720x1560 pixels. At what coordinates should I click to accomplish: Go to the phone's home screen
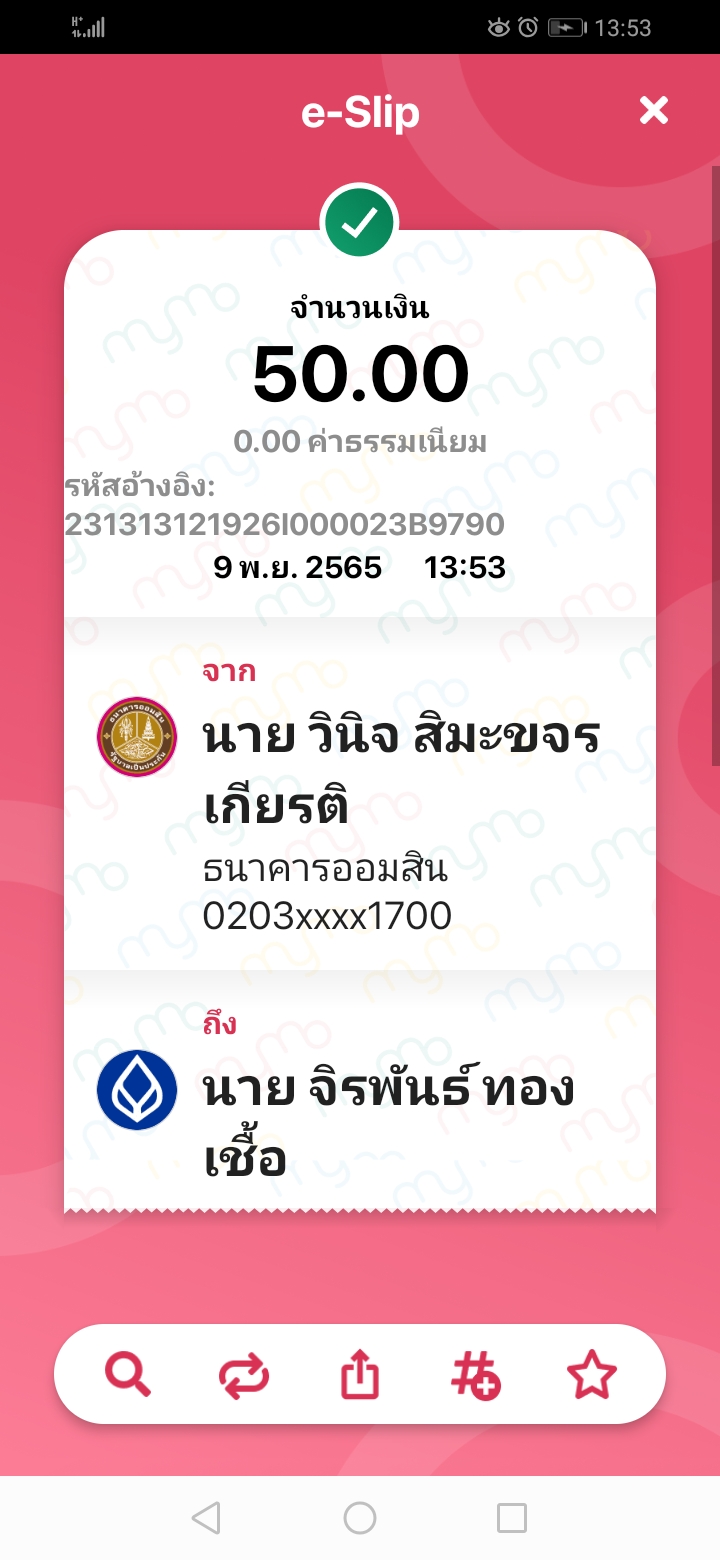pyautogui.click(x=360, y=1518)
